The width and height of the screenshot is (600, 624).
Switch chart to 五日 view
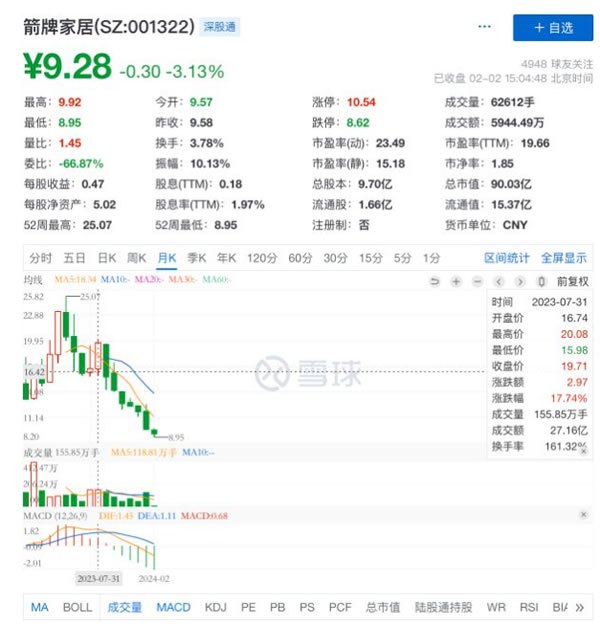[x=74, y=257]
